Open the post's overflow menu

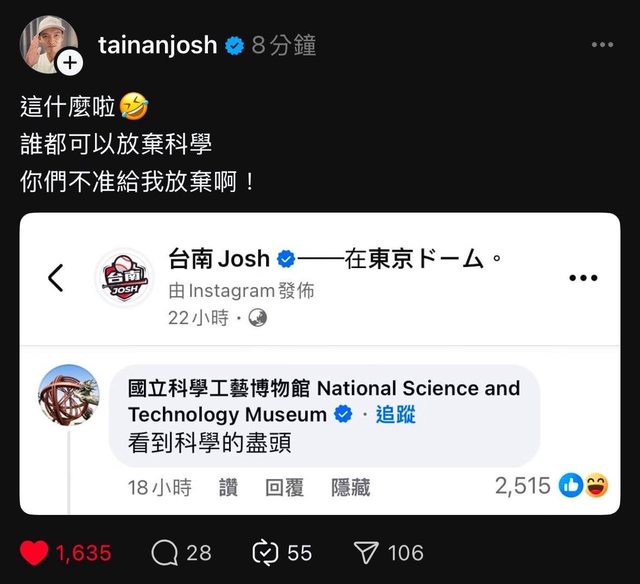602,45
